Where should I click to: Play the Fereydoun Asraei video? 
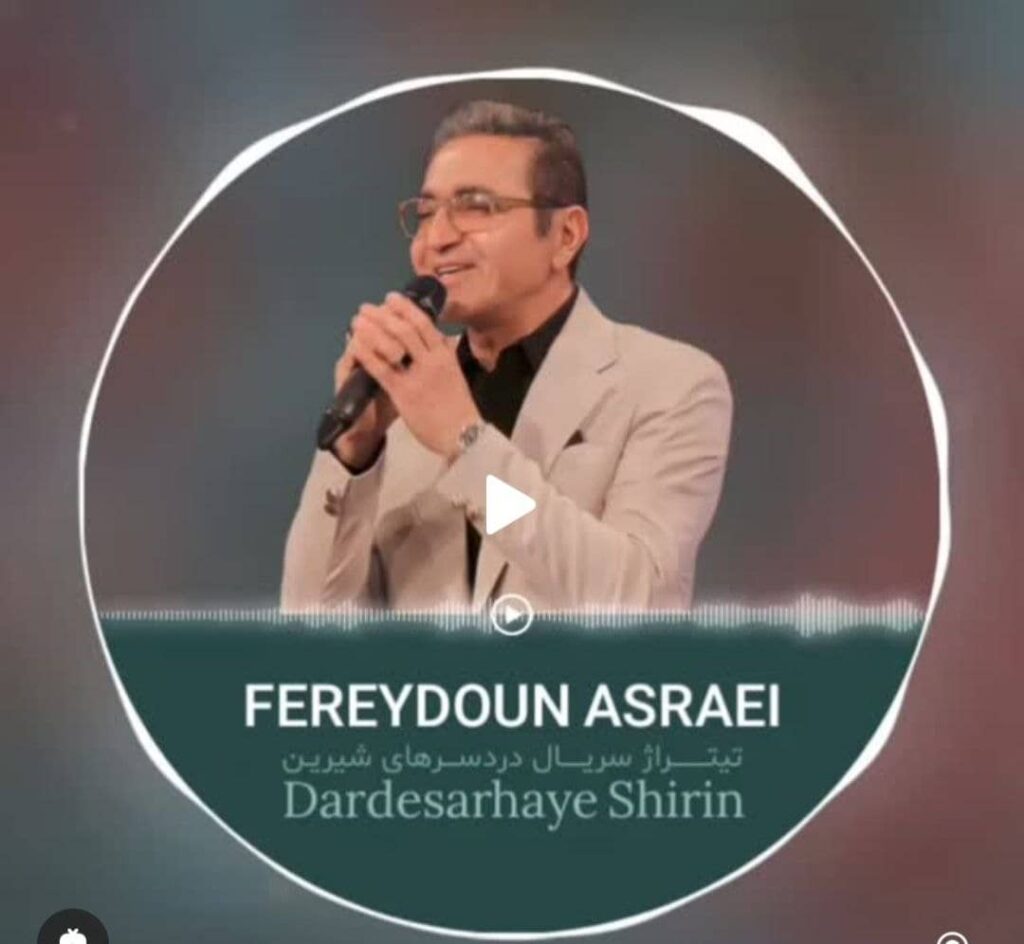pyautogui.click(x=509, y=505)
